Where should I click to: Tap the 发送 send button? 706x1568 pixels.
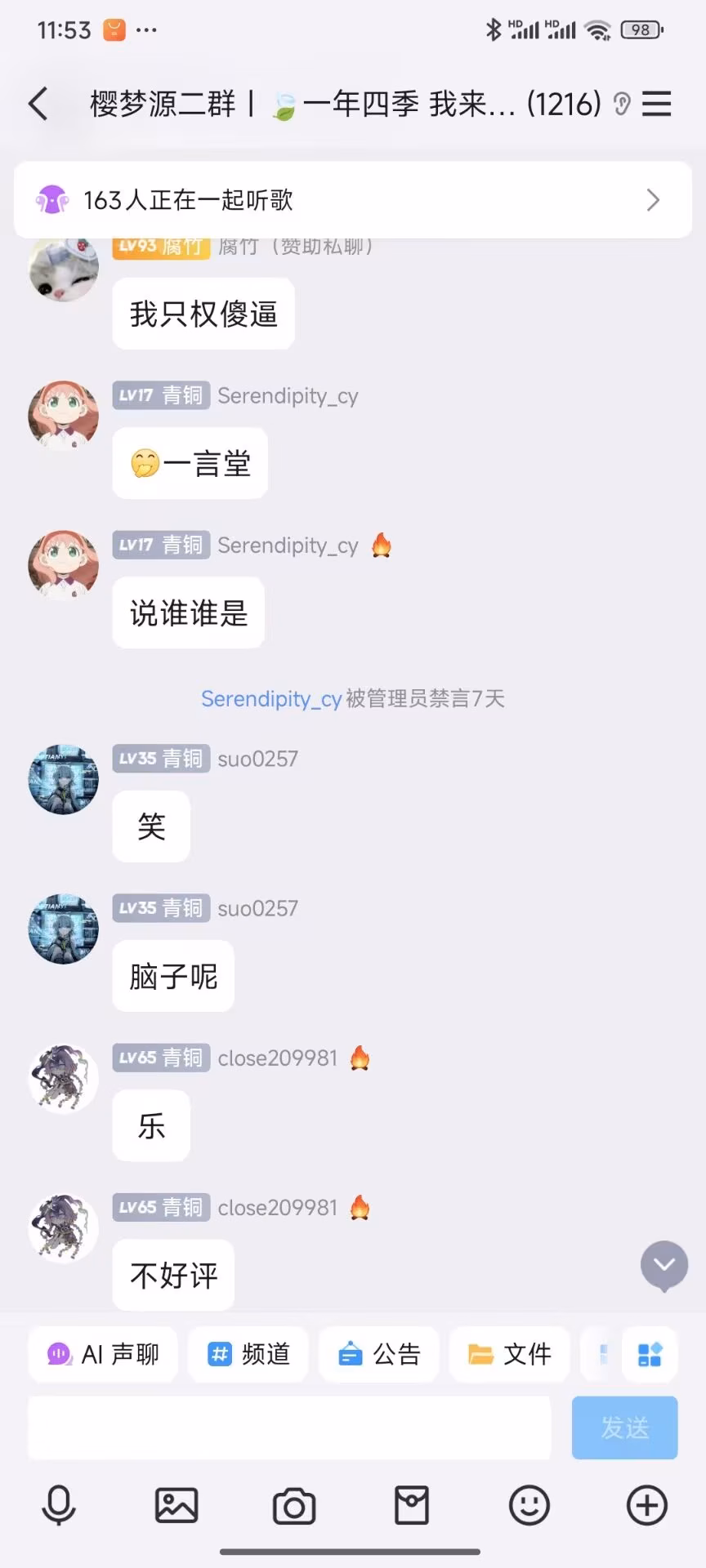tap(624, 1428)
